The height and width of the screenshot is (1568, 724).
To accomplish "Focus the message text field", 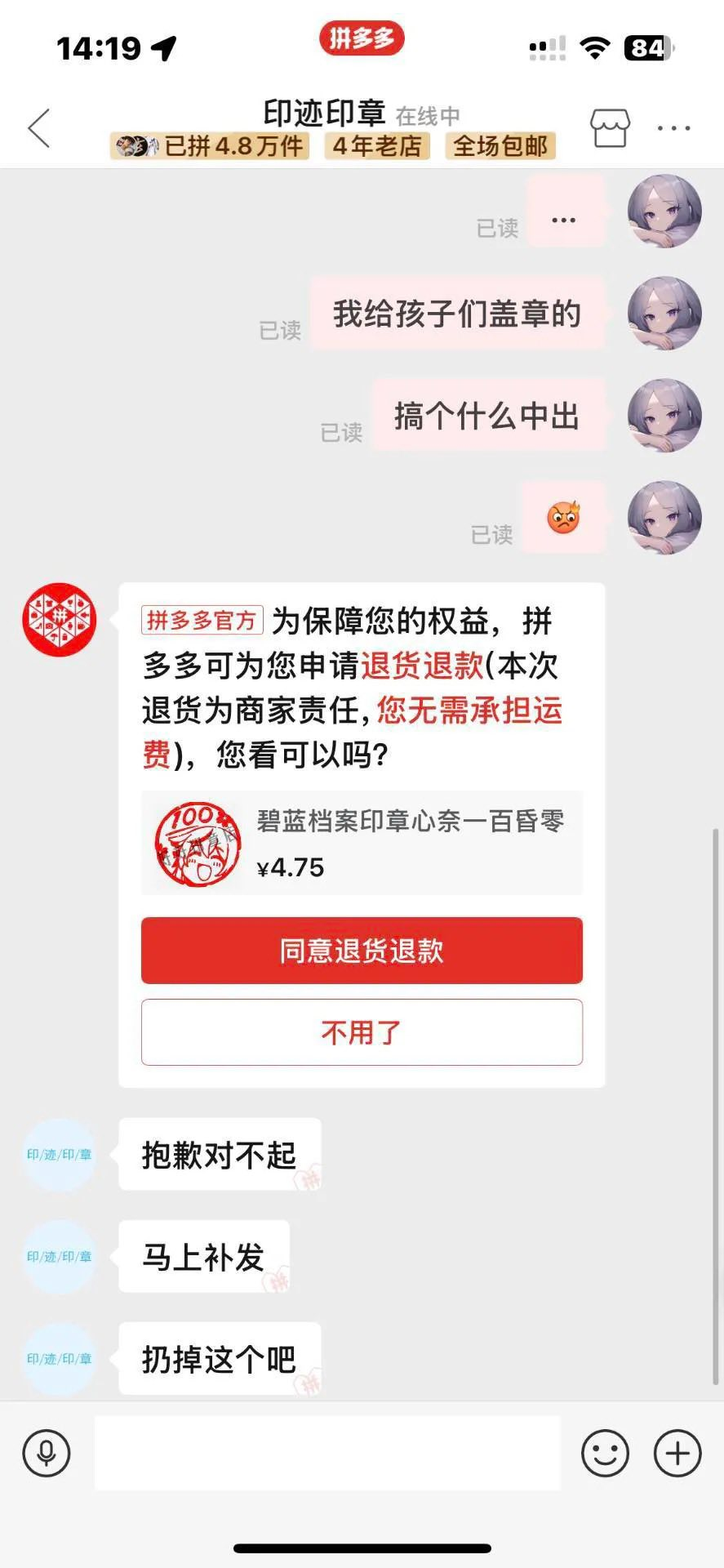I will (x=326, y=1453).
